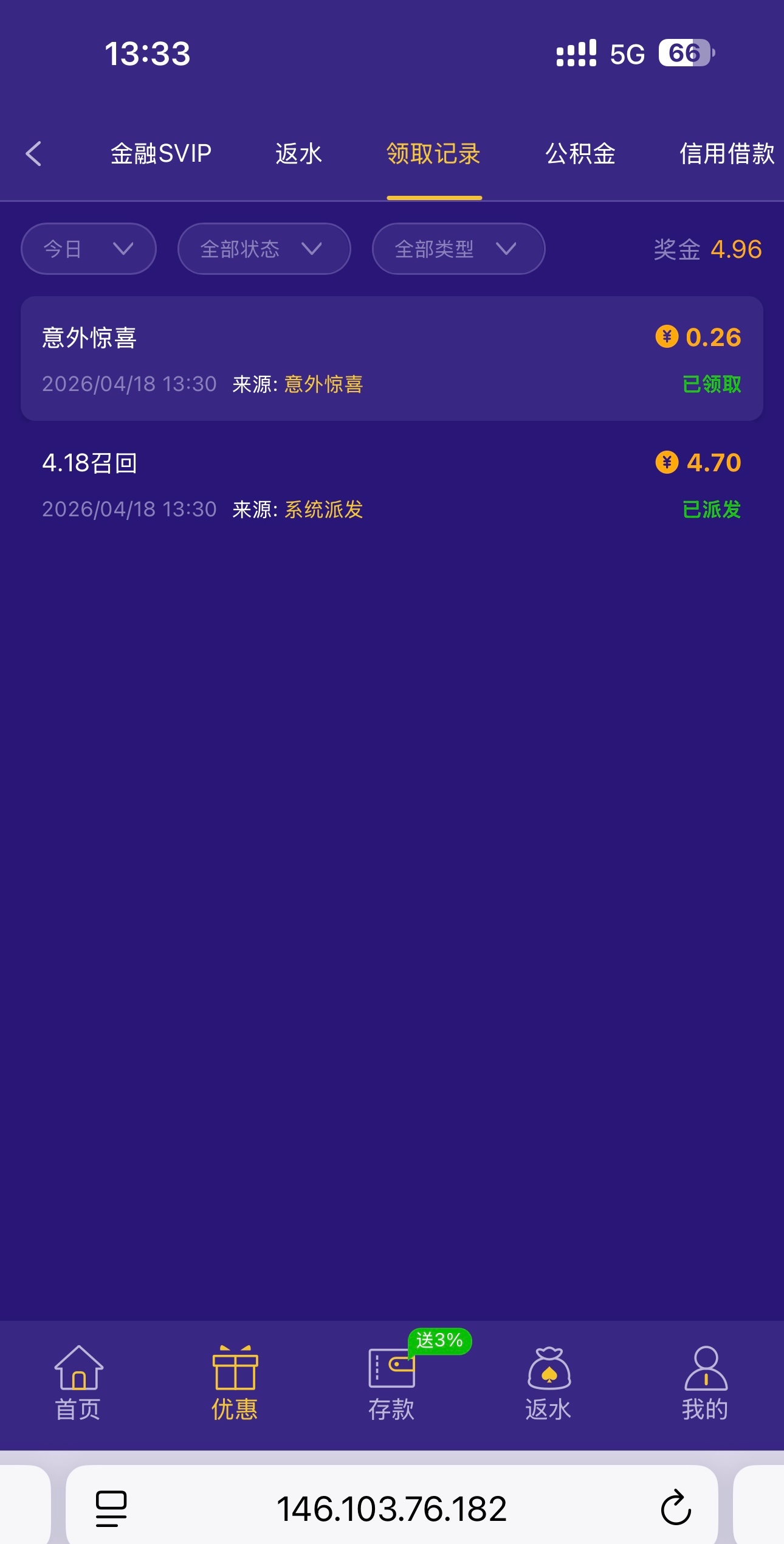Open 优惠 in bottom navigation

235,1383
